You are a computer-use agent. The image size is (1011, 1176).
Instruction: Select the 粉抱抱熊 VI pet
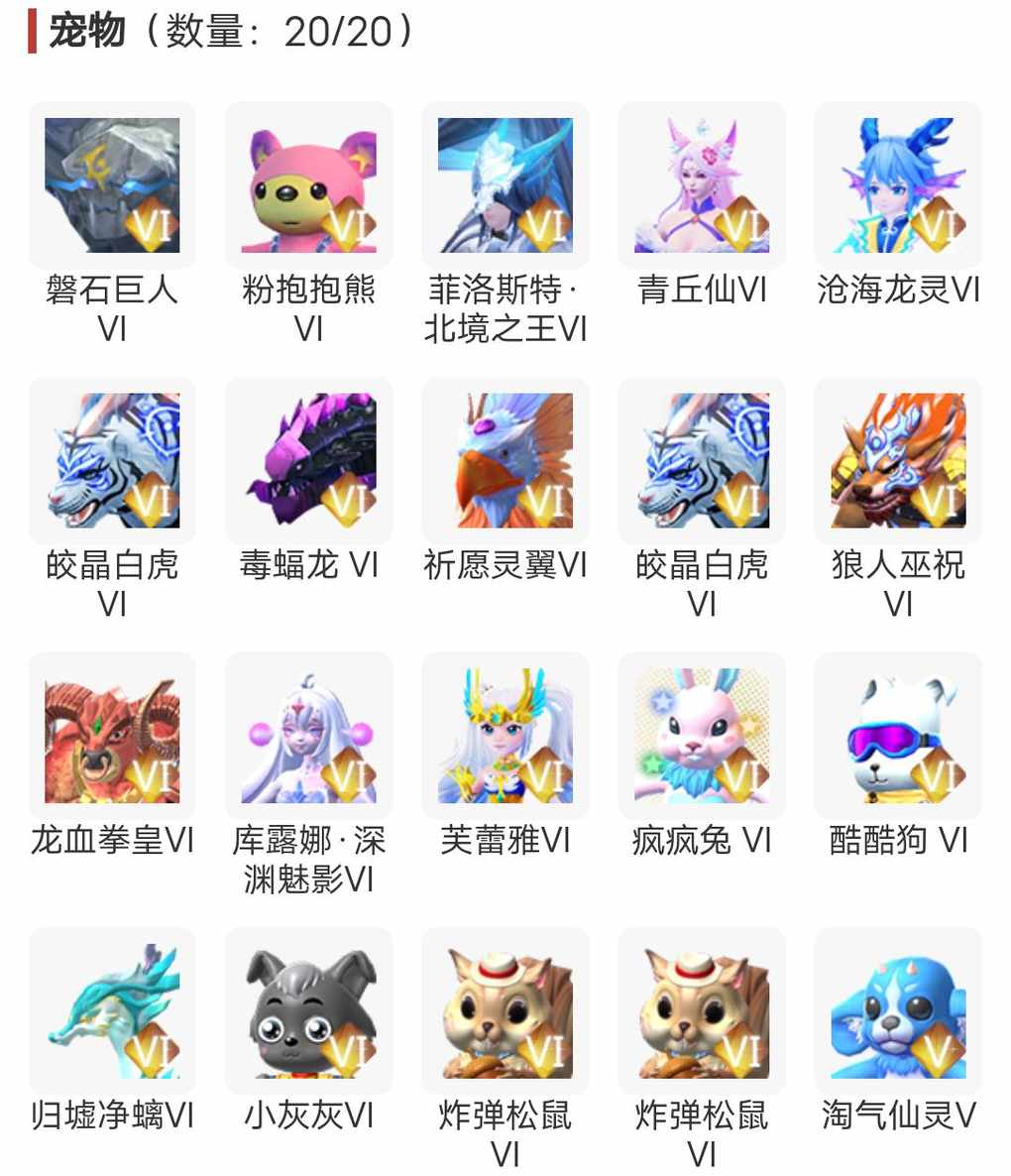pyautogui.click(x=308, y=185)
